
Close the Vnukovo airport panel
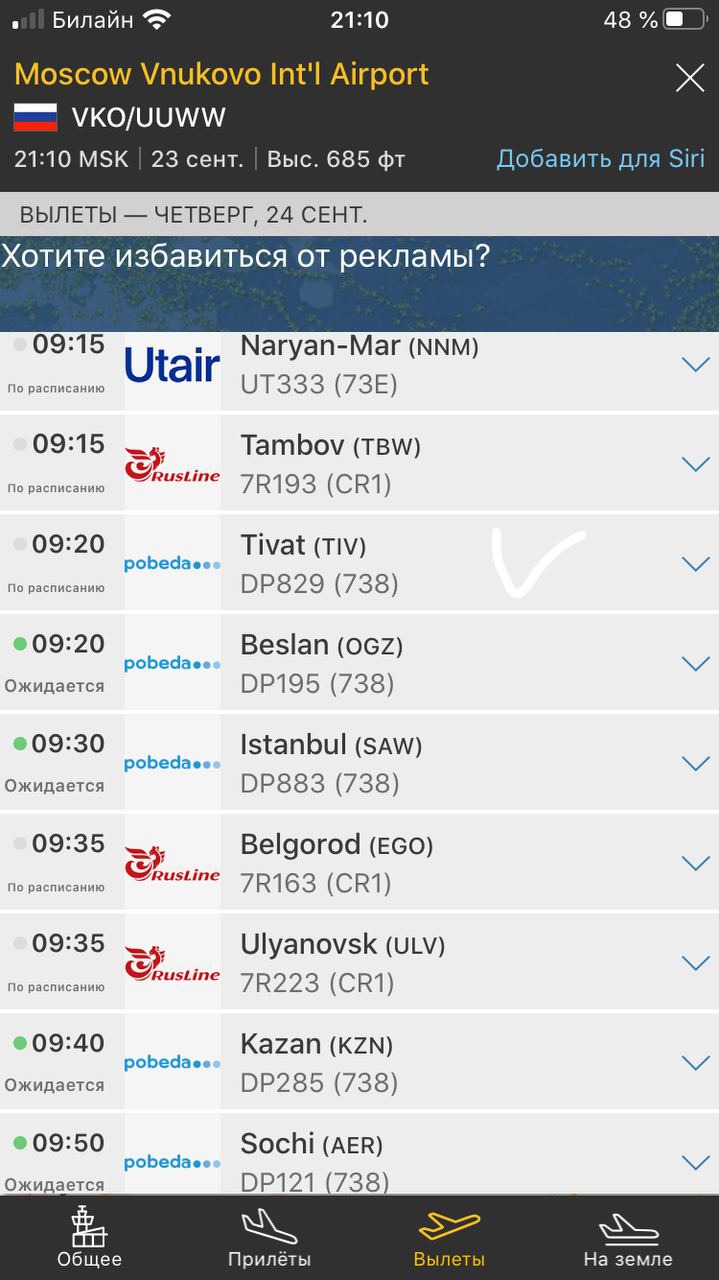pos(690,77)
